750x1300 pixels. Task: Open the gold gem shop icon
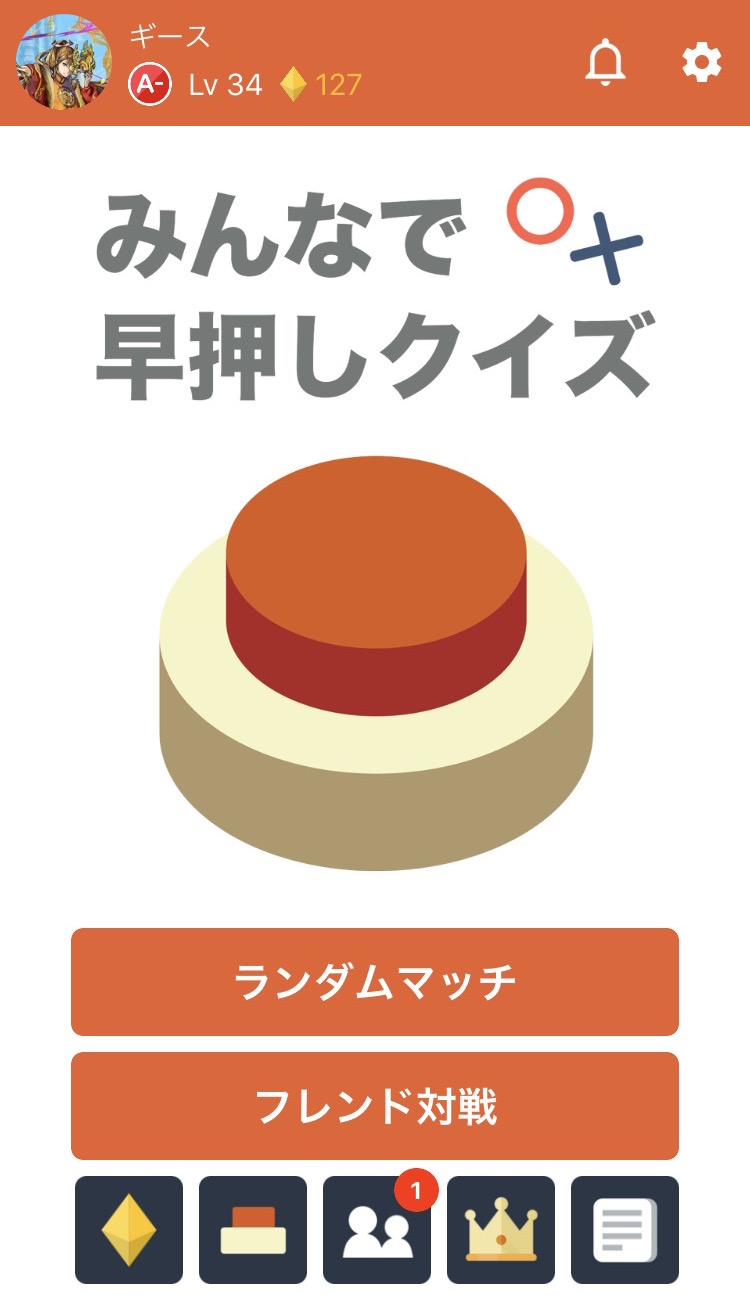[129, 1230]
